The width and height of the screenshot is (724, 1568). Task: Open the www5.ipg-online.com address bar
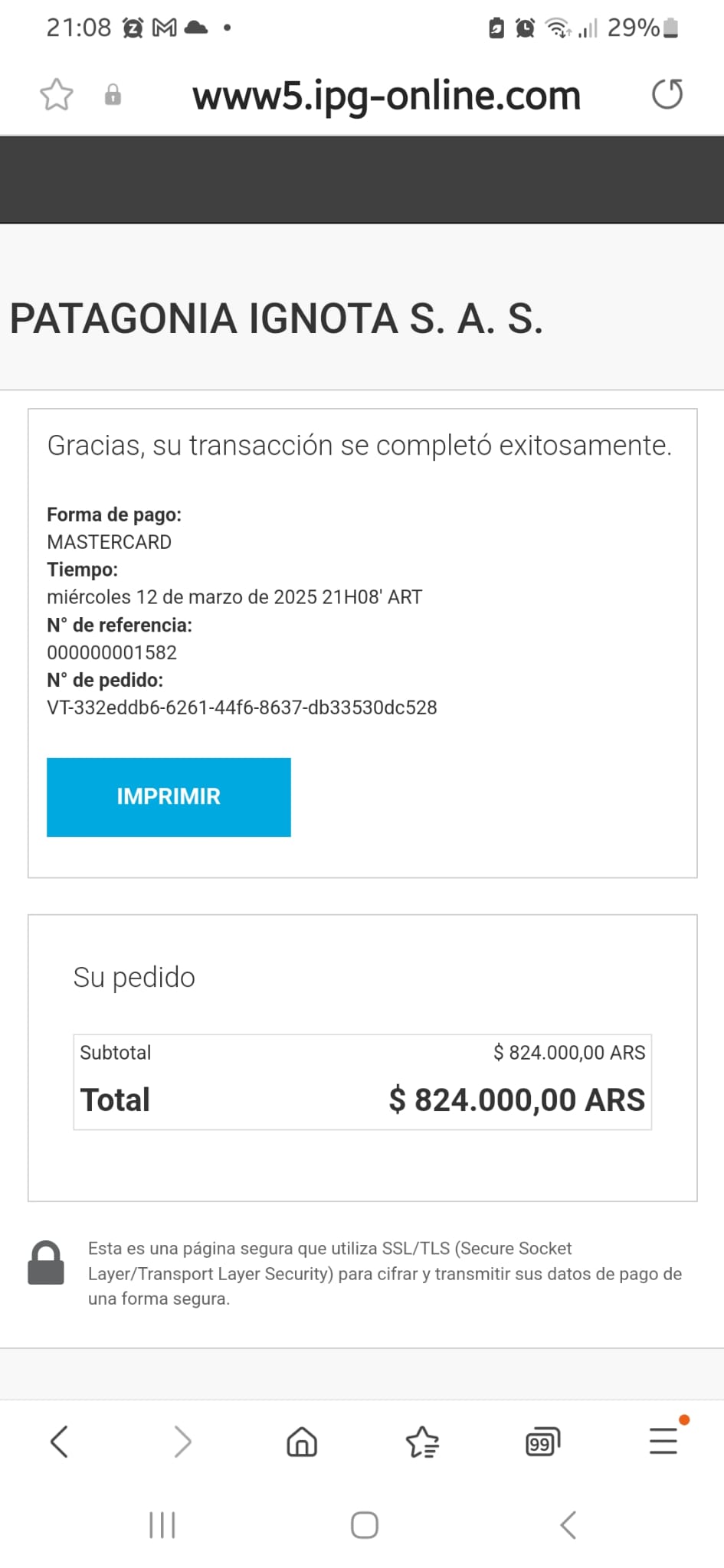tap(386, 96)
